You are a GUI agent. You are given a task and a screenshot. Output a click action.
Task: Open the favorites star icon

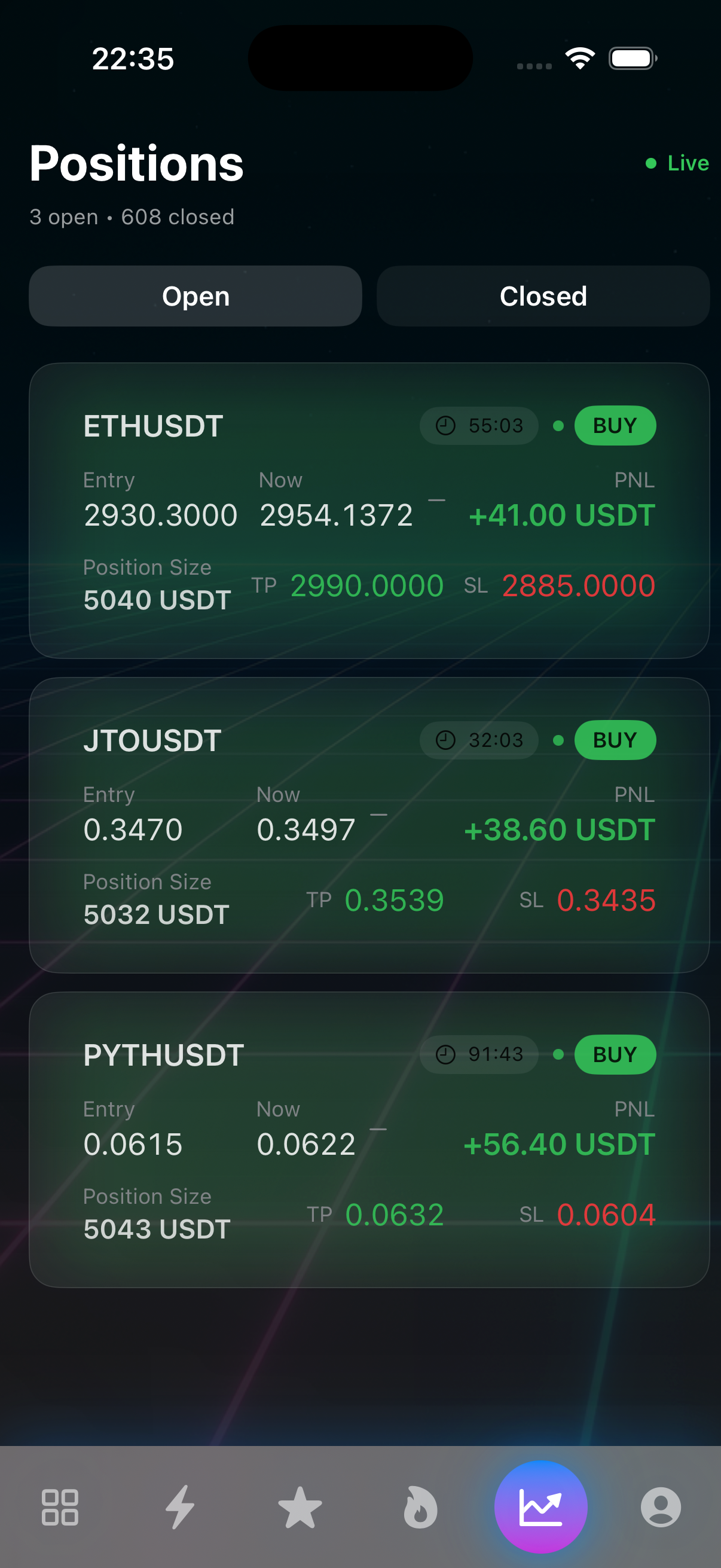click(300, 1507)
